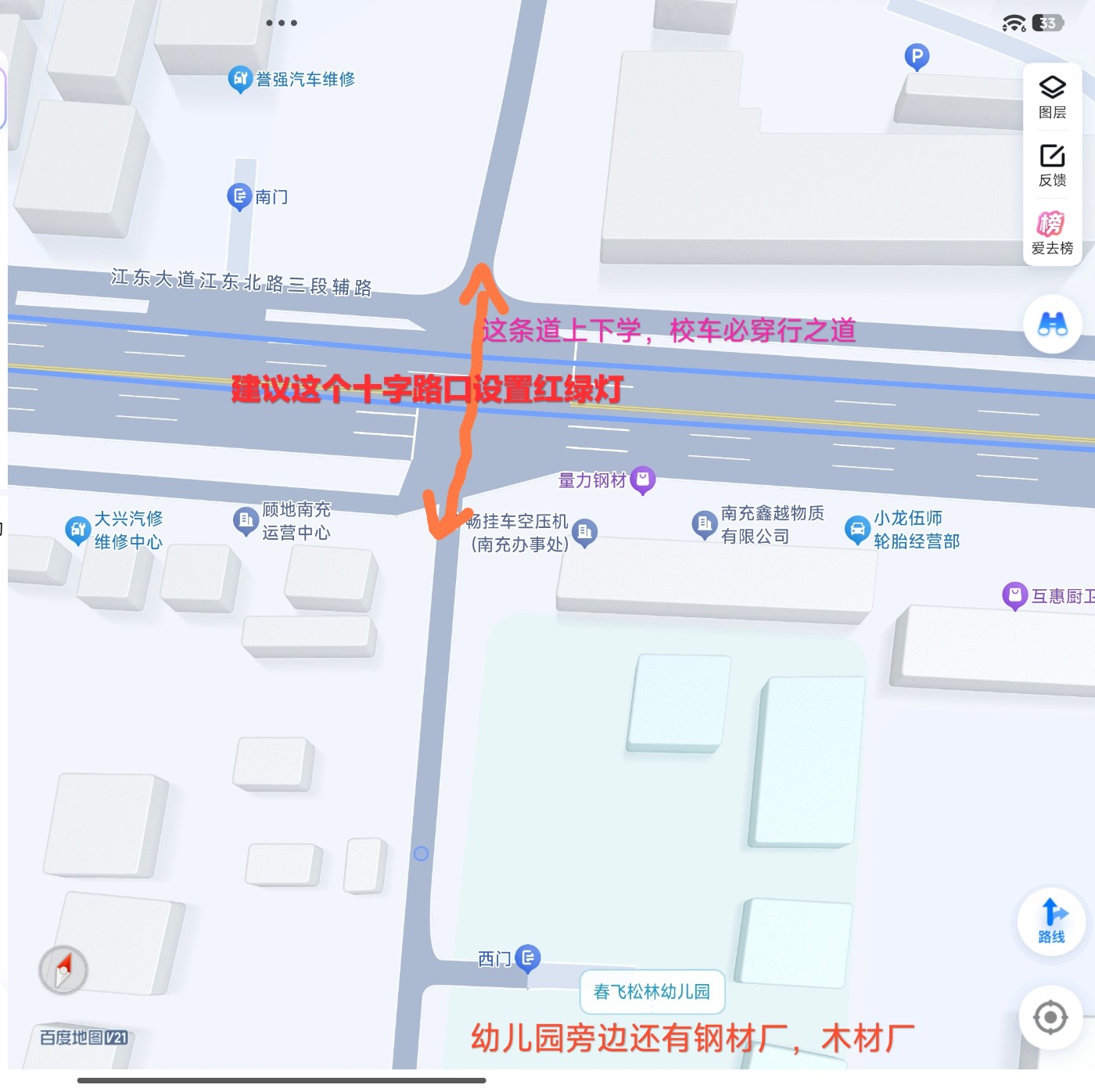
Task: Select the 春飞松林幼儿园 place label
Action: (652, 992)
